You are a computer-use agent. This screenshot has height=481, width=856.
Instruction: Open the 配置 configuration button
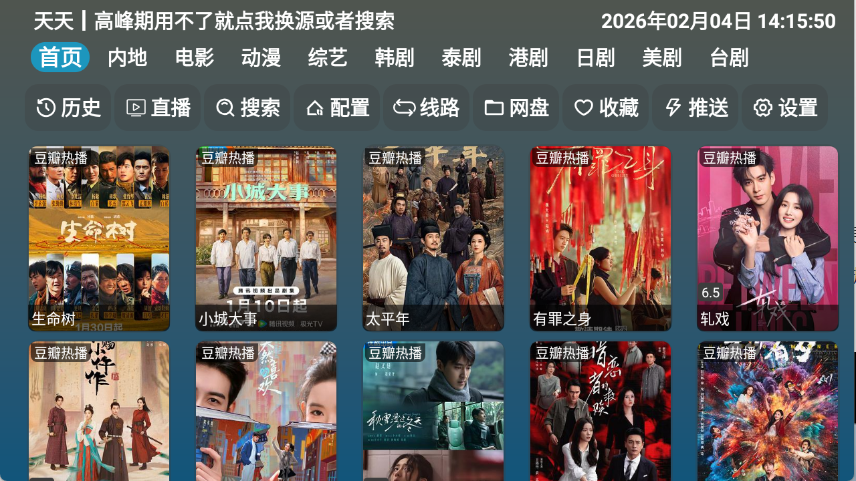coord(337,108)
